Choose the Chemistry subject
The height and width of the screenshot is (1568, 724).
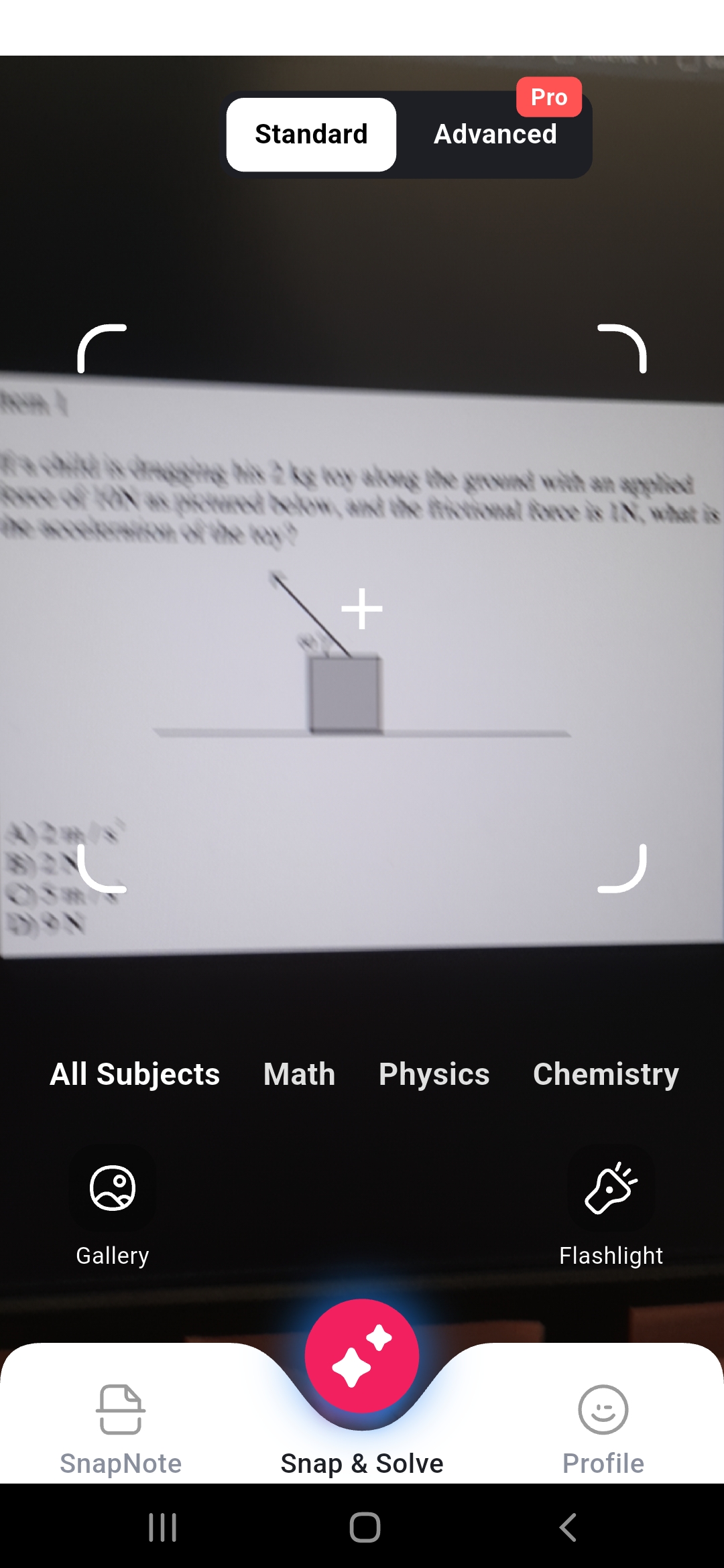[605, 1074]
